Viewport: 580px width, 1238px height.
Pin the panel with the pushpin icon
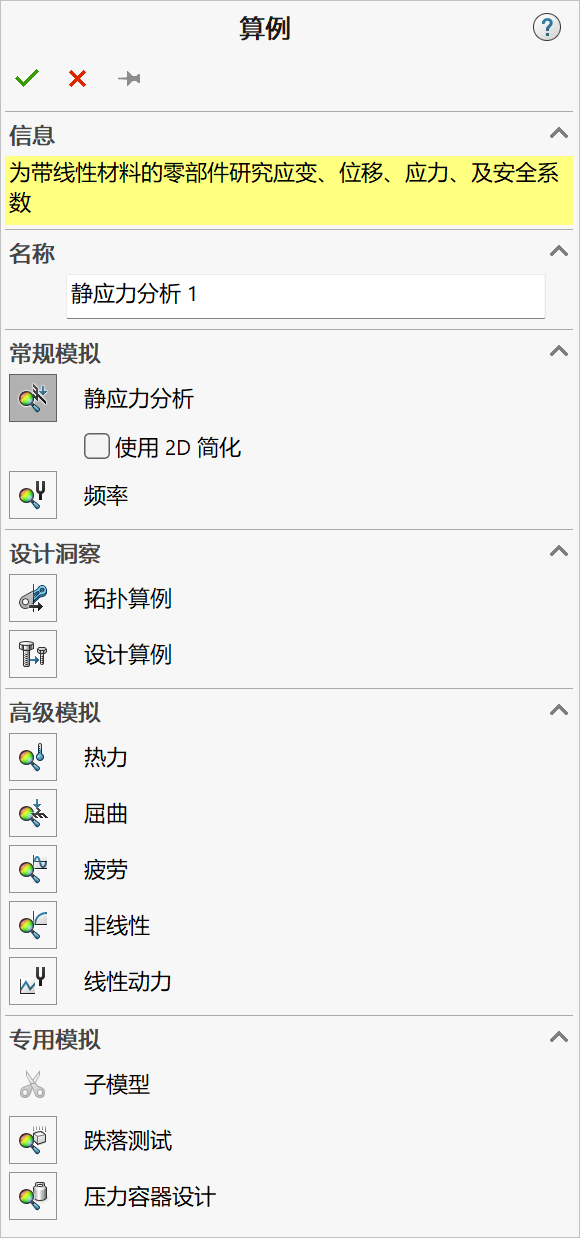pos(128,78)
